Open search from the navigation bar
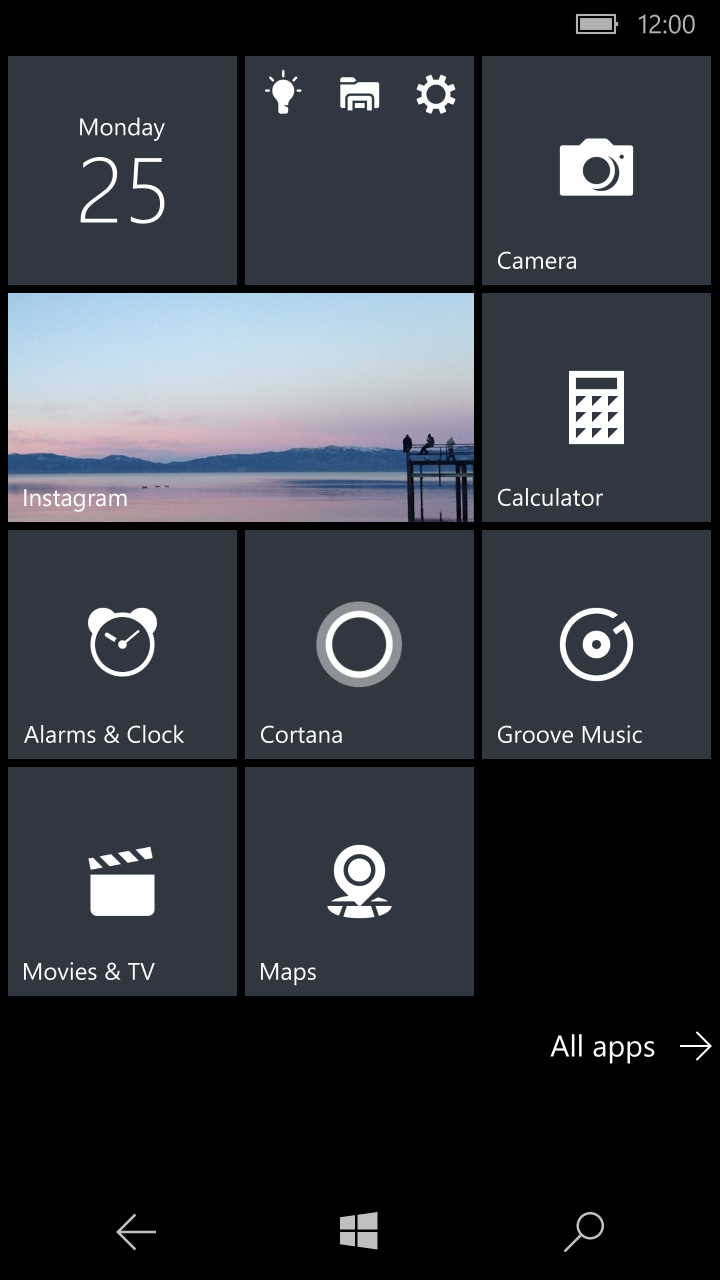This screenshot has width=720, height=1280. coord(584,1232)
